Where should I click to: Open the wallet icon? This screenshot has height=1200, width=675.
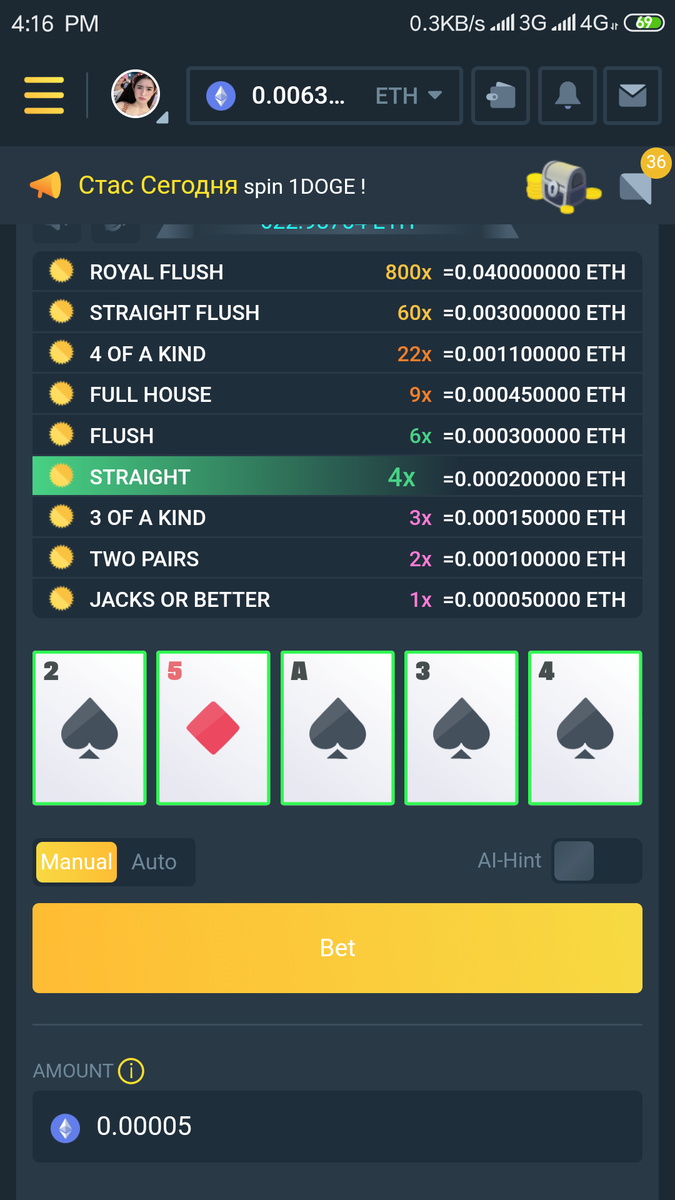500,96
